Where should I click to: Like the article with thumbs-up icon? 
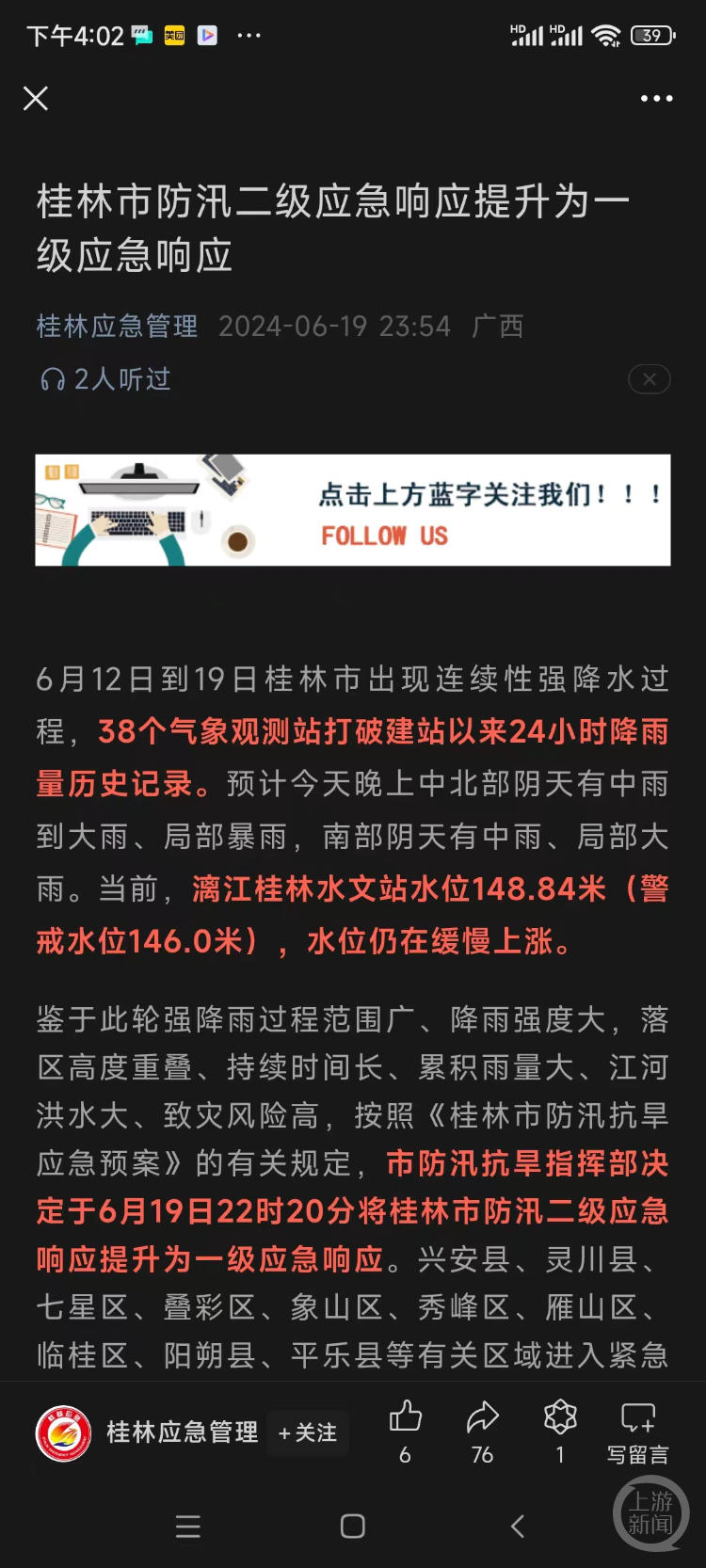(406, 1417)
